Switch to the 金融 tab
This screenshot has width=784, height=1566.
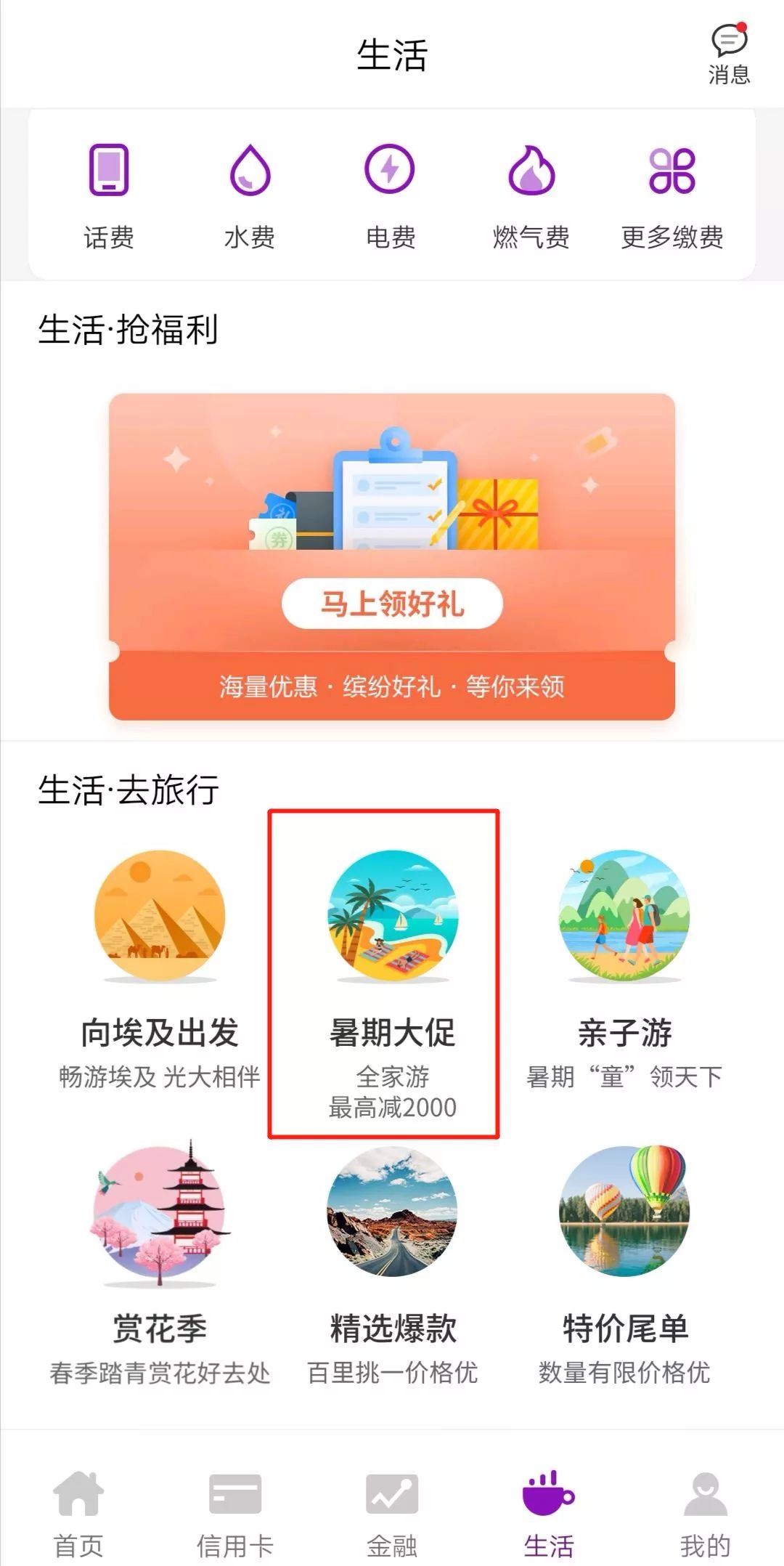(392, 1512)
